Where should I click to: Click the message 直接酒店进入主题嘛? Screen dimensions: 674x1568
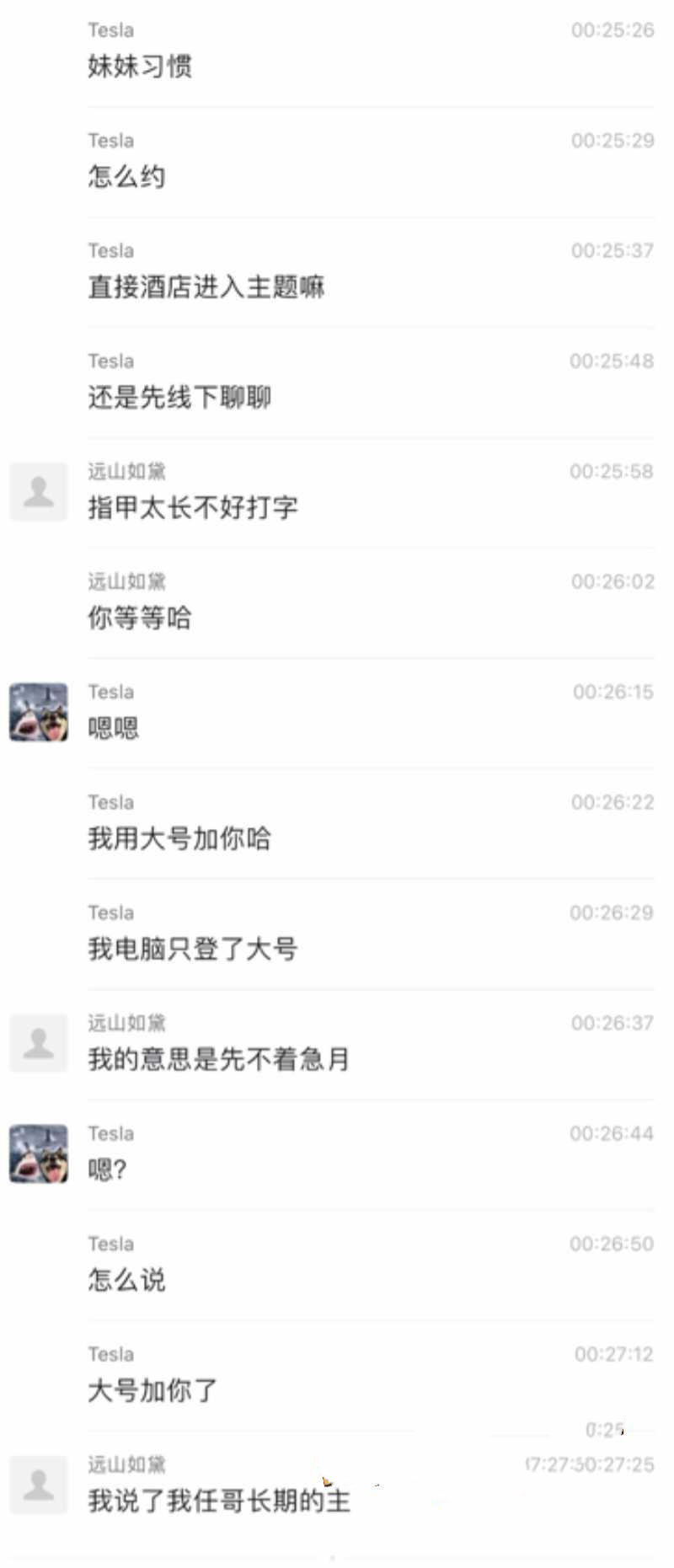pyautogui.click(x=207, y=287)
